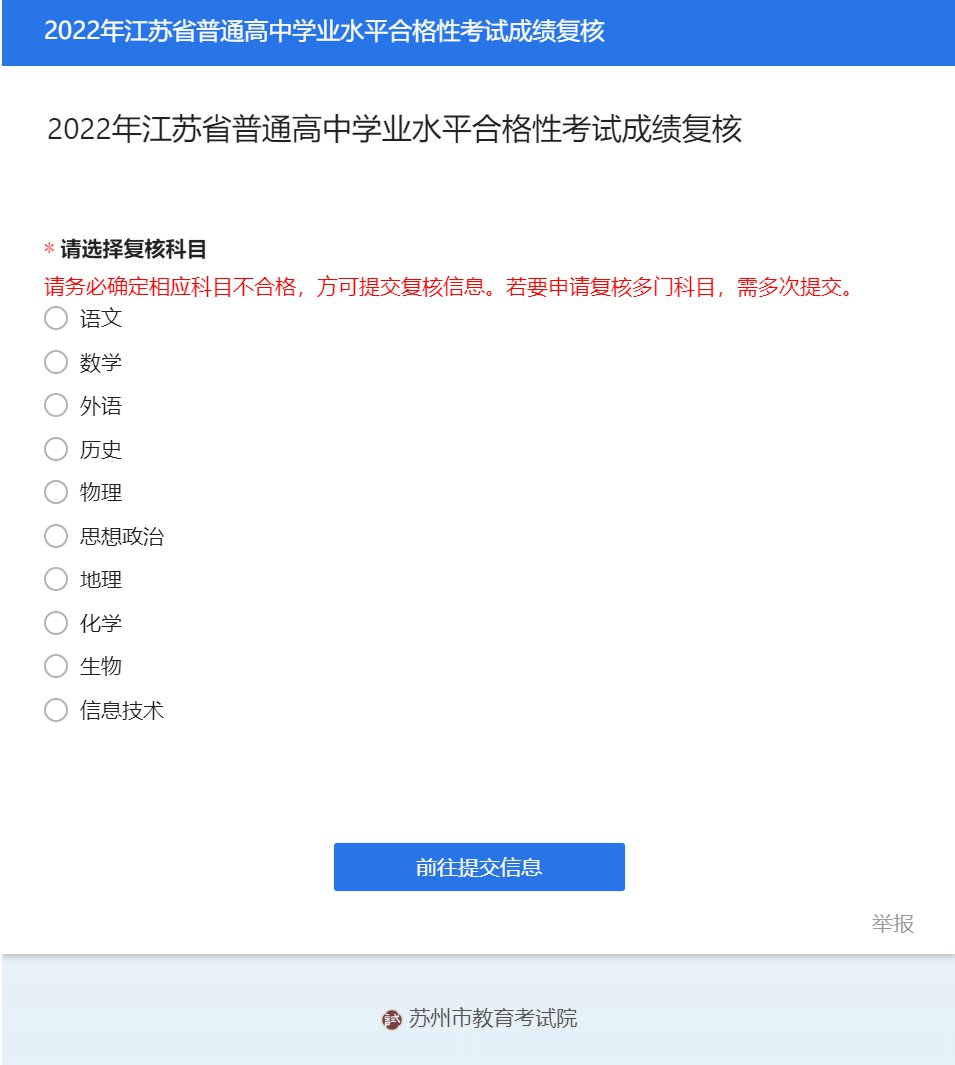Pick the 外语 subject option
The height and width of the screenshot is (1065, 955).
tap(56, 406)
